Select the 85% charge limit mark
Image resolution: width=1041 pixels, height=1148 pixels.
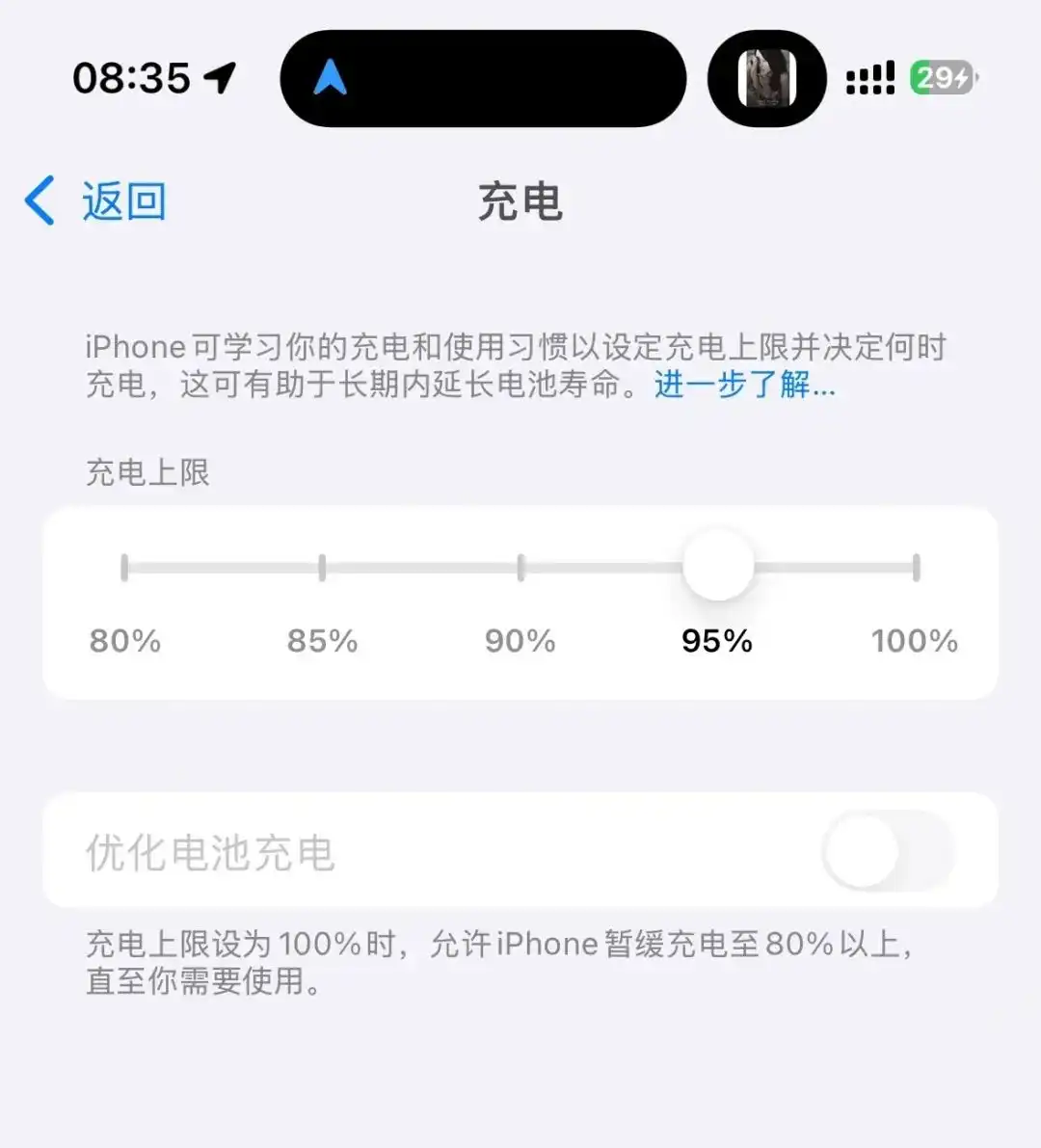tap(322, 568)
